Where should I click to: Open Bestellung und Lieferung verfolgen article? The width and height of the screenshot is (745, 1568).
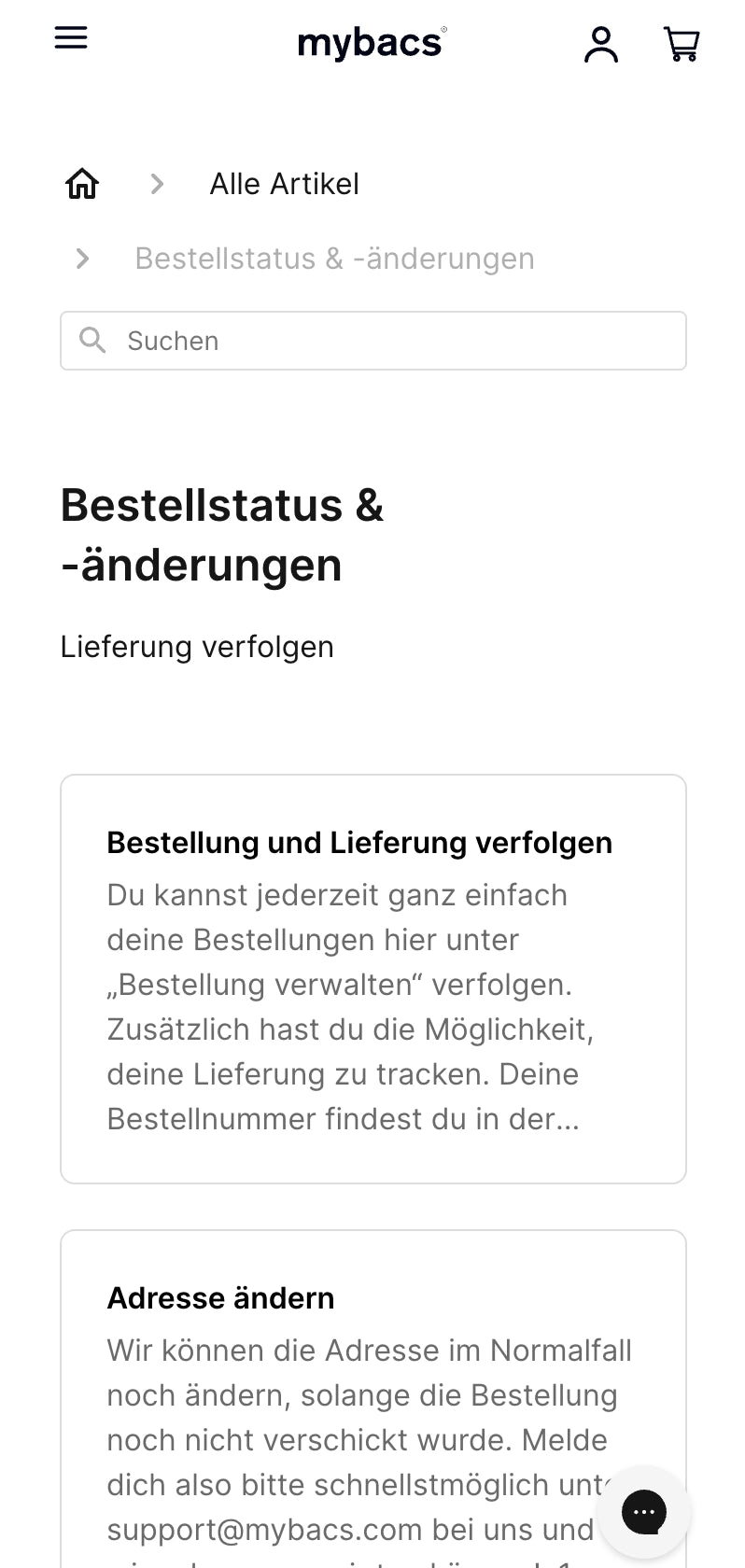point(359,843)
